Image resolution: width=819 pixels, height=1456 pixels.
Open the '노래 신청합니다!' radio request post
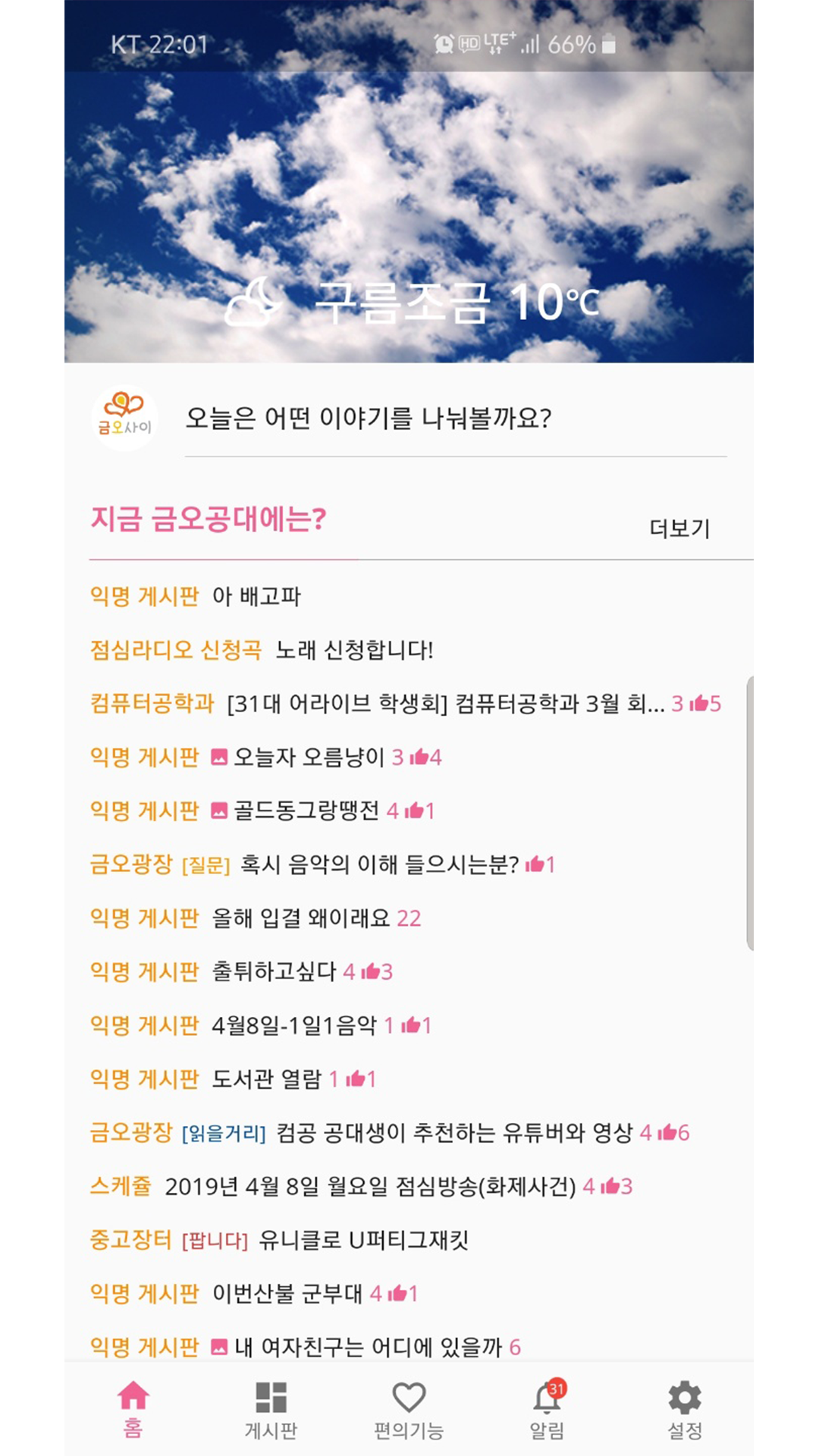point(353,650)
